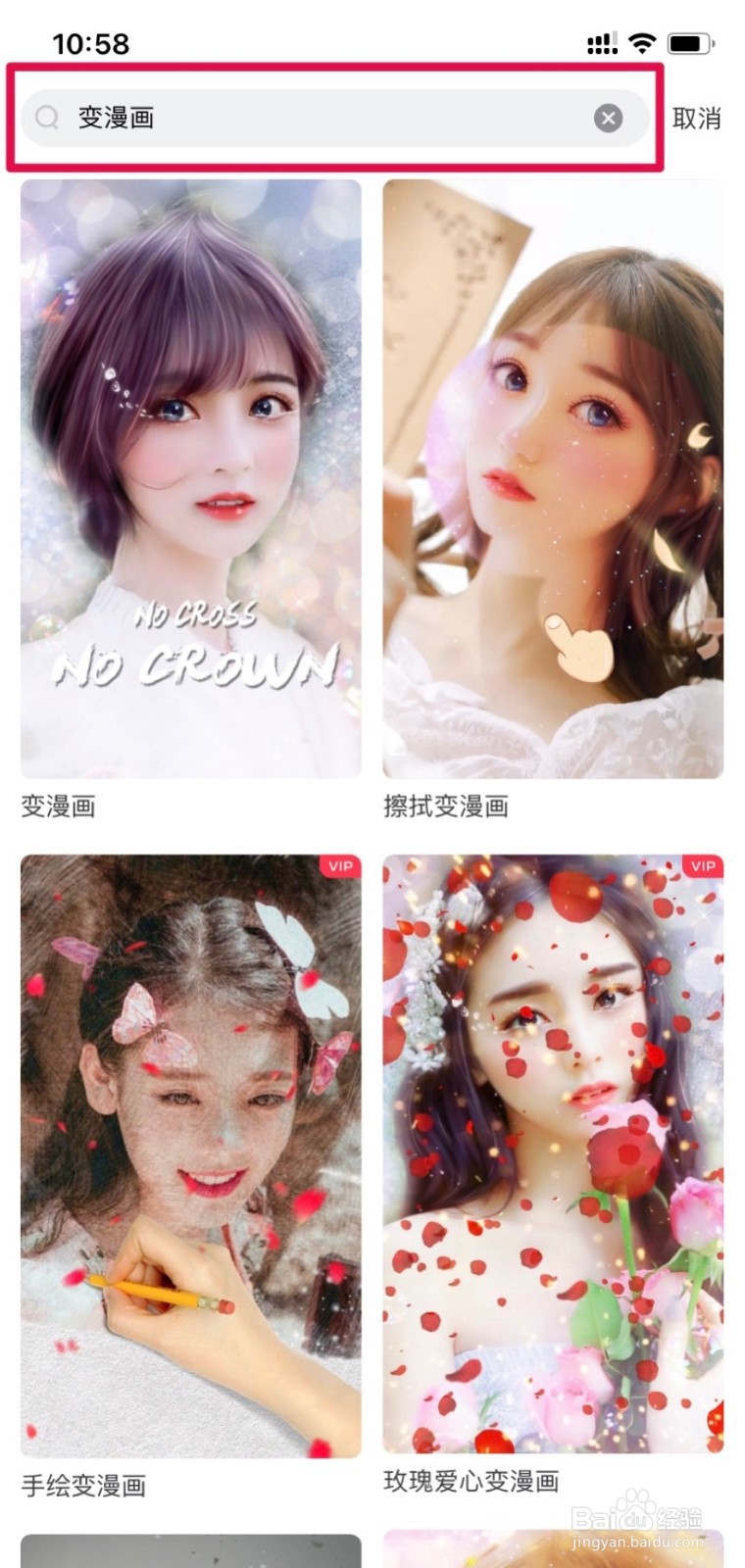Tap the 擦拭变漫画 label text
The height and width of the screenshot is (1568, 745).
coord(444,808)
